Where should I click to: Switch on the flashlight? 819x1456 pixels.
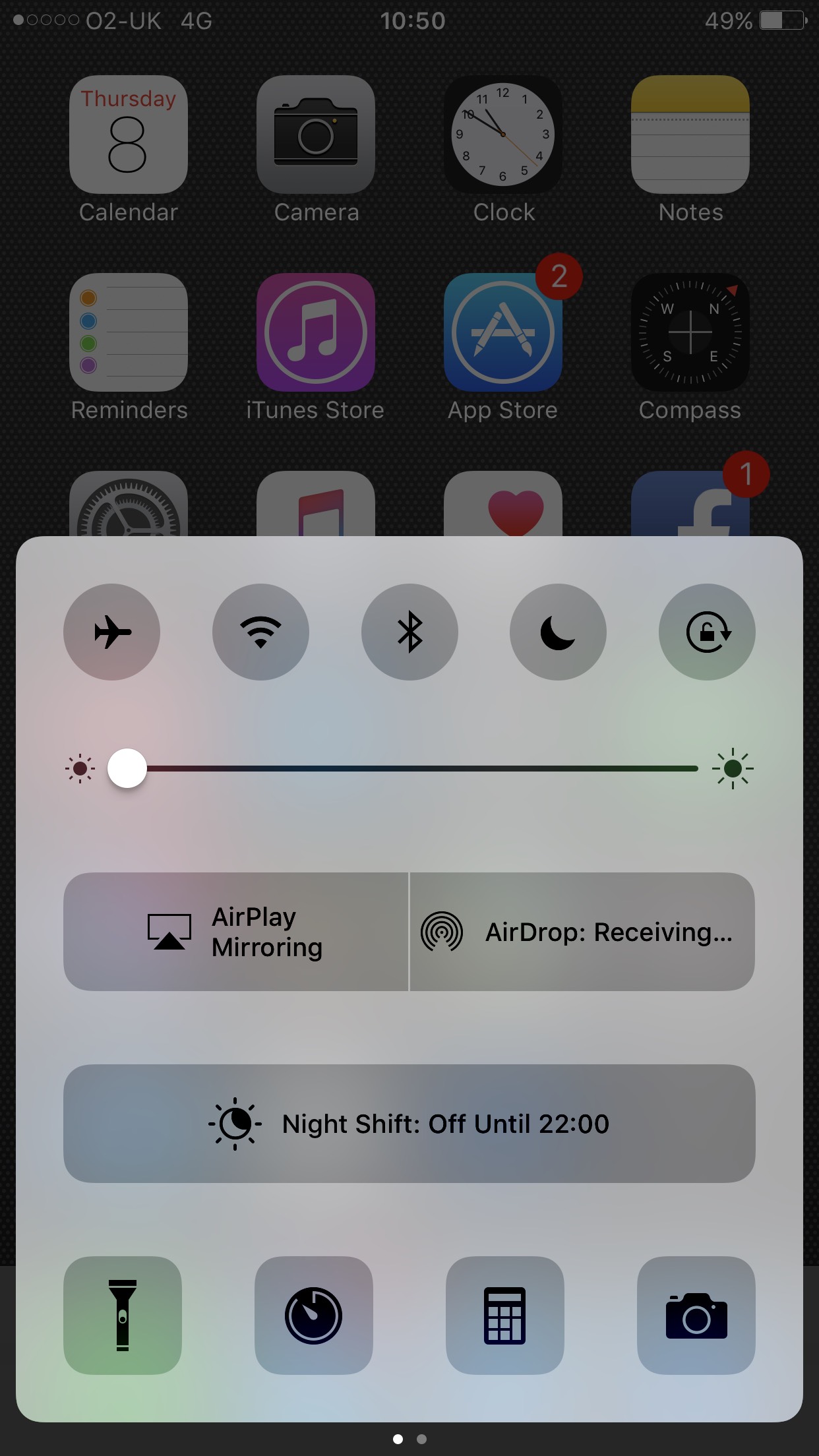(x=123, y=1316)
